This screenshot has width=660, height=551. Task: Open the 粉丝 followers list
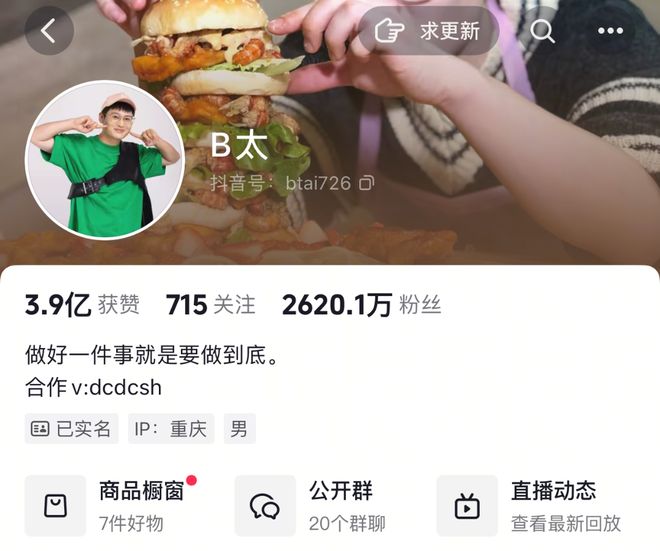[x=360, y=305]
